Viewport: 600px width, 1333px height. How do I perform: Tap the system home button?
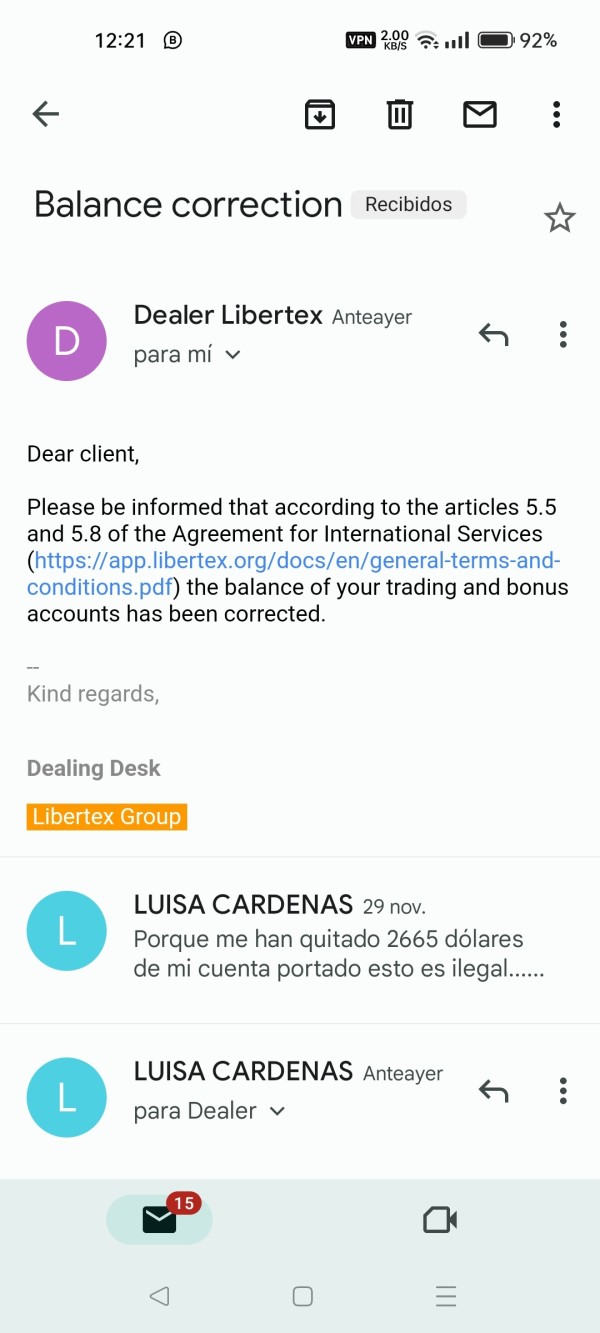click(x=302, y=1296)
